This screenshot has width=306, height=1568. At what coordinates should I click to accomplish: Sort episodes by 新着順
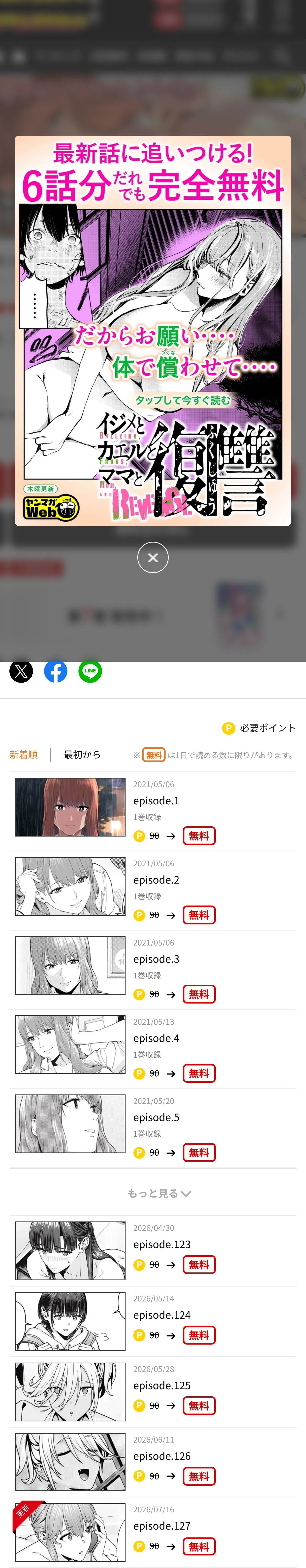click(x=23, y=754)
